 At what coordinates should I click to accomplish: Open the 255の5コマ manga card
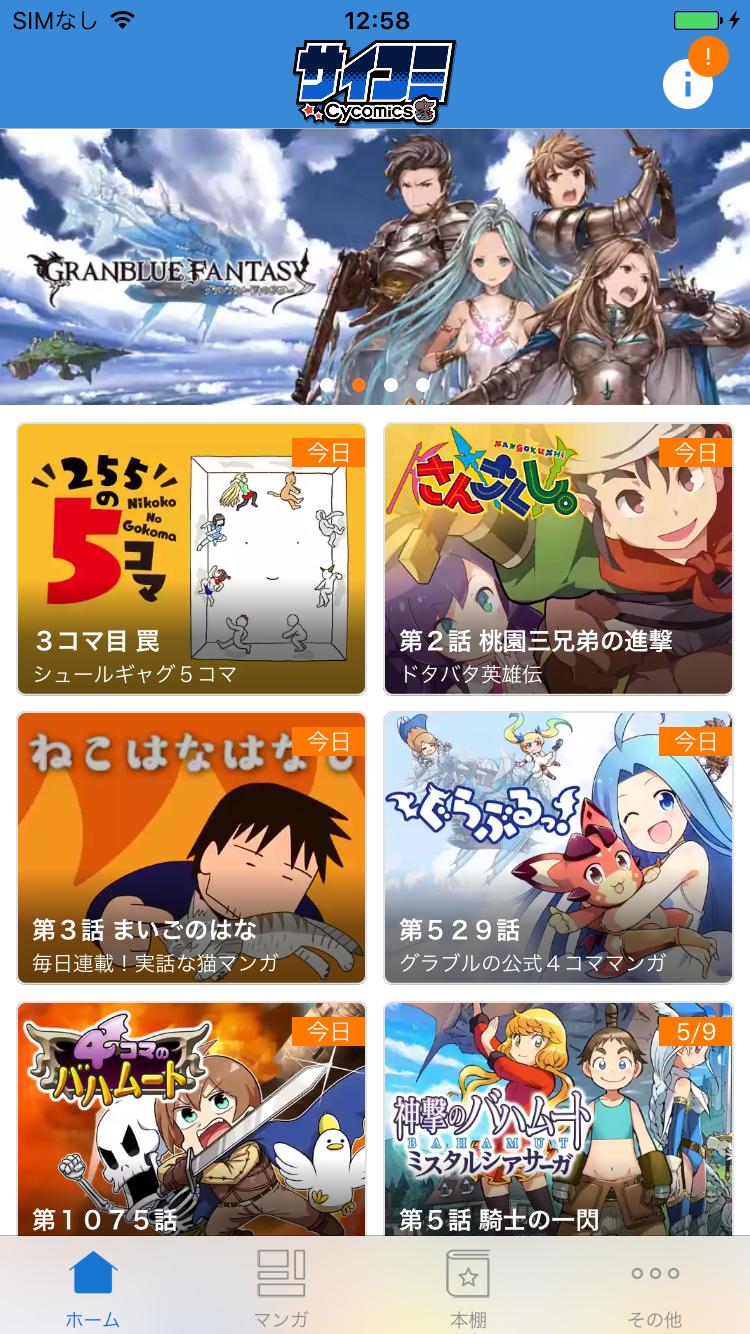click(192, 558)
